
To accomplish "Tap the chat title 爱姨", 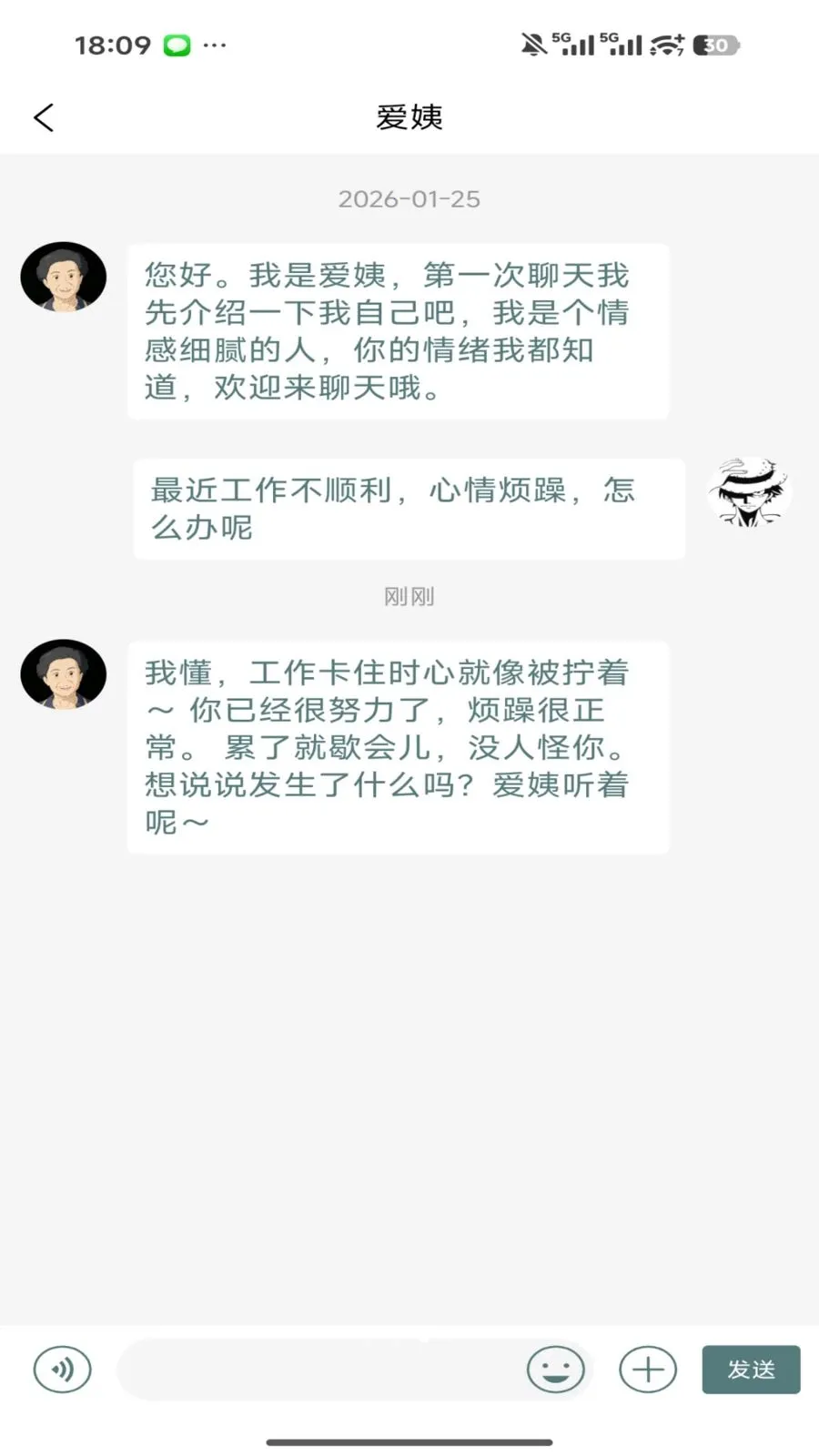I will 409,117.
